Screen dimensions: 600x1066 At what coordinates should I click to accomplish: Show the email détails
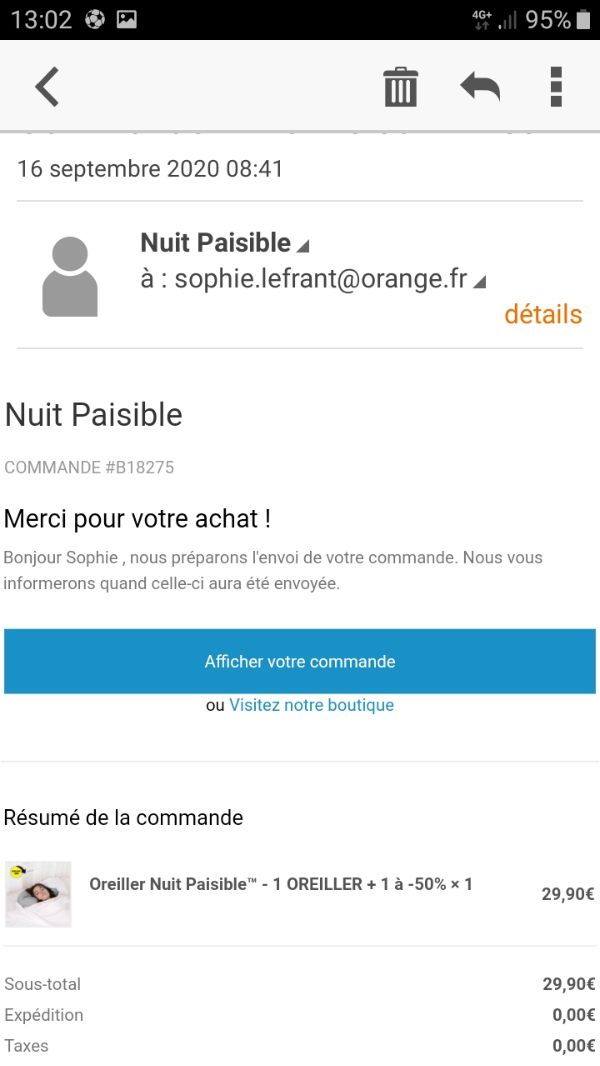[x=543, y=314]
